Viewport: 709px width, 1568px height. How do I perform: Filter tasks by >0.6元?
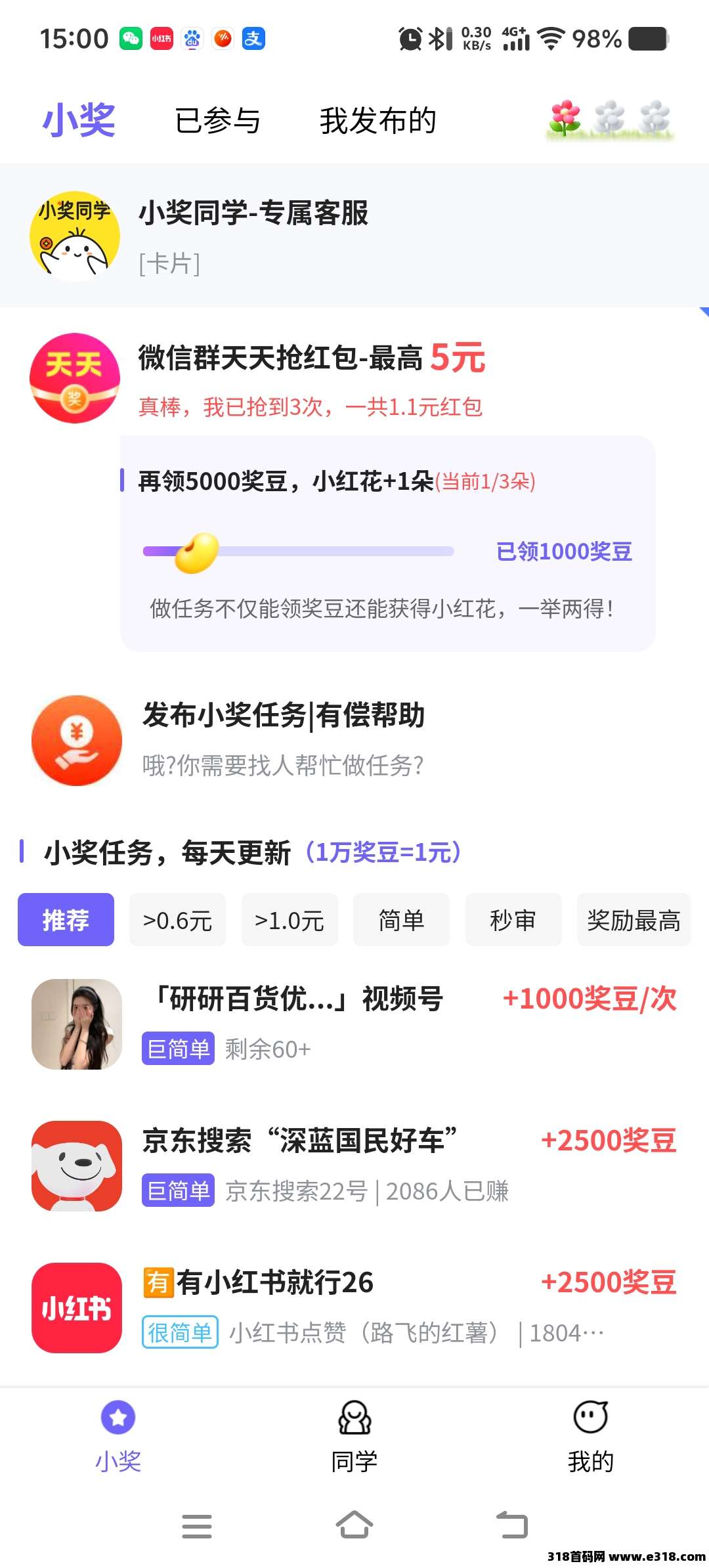pyautogui.click(x=177, y=920)
